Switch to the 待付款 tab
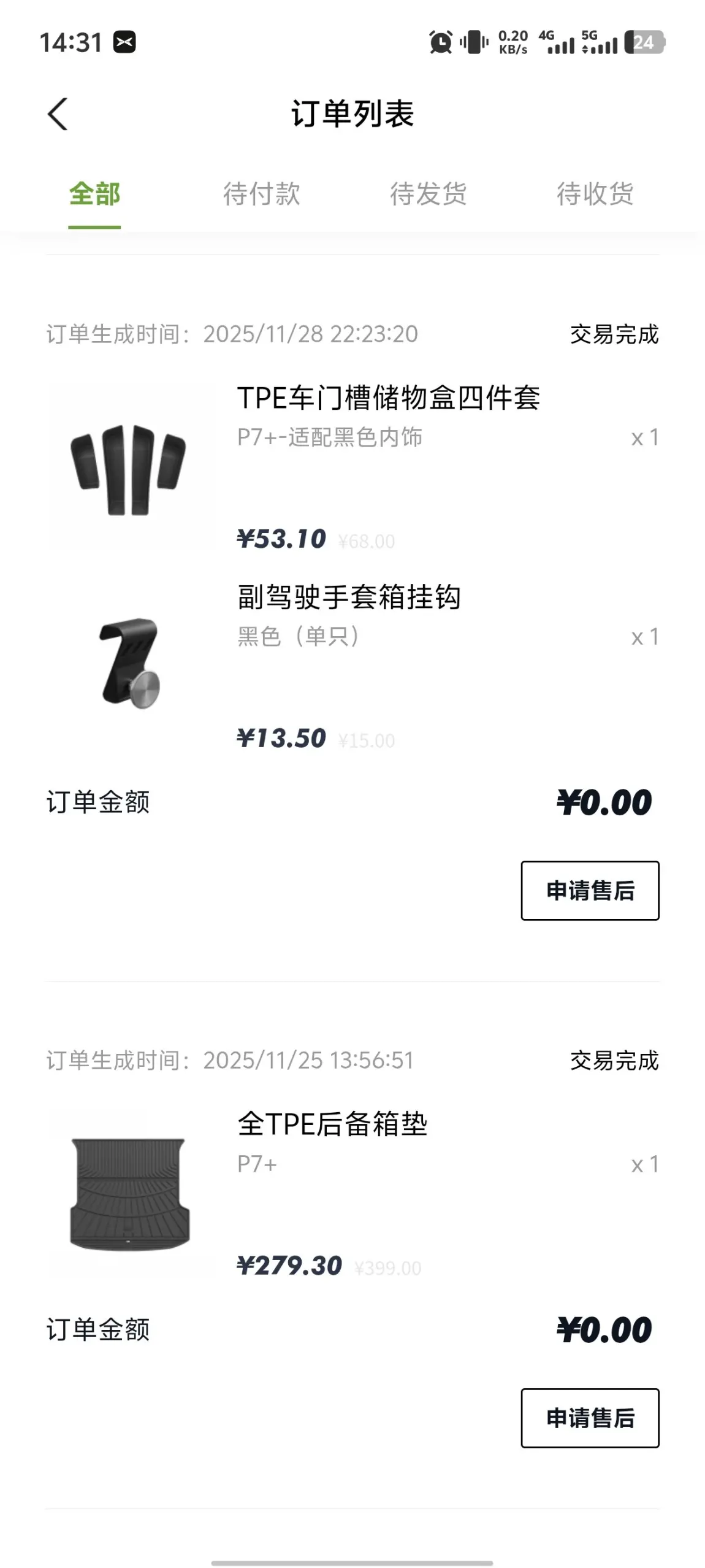 click(x=261, y=194)
